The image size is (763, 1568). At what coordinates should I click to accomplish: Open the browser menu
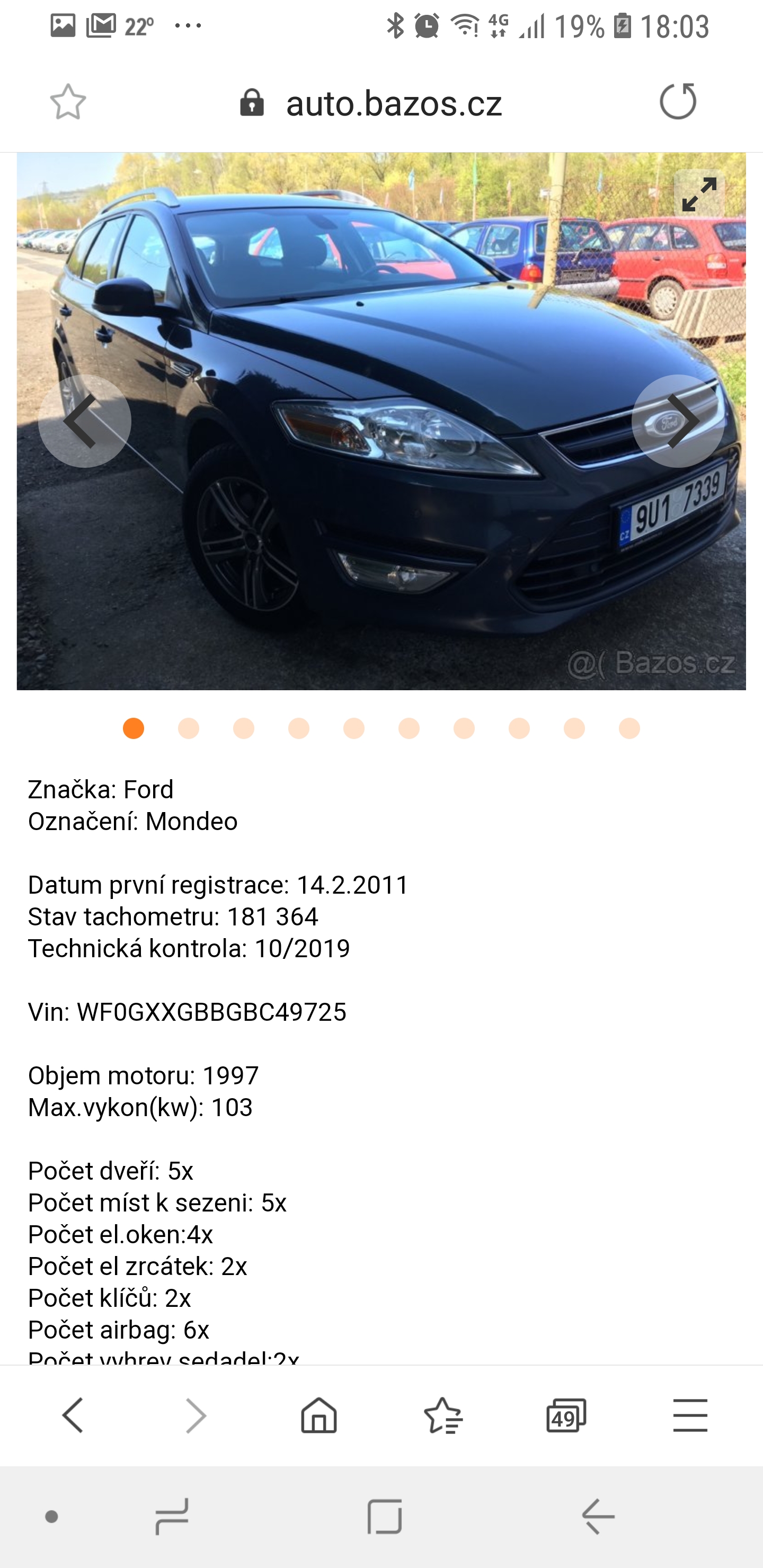(x=690, y=1415)
